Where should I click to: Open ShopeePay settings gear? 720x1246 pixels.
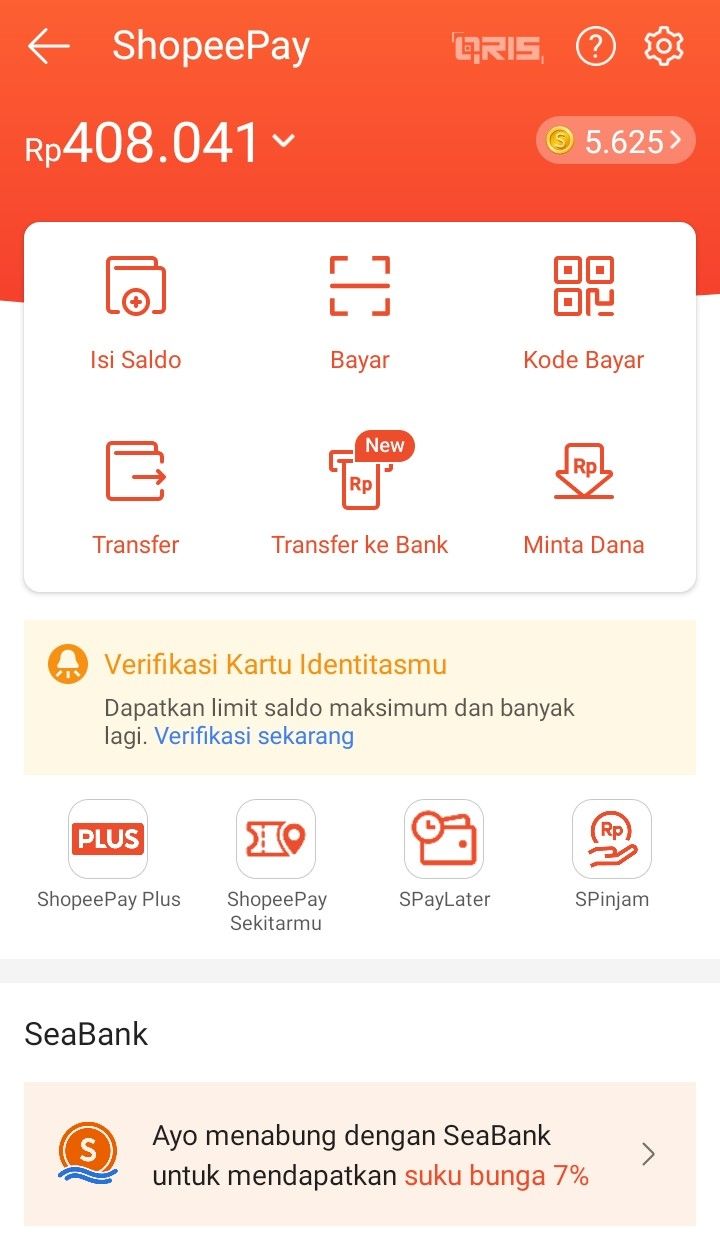tap(663, 47)
